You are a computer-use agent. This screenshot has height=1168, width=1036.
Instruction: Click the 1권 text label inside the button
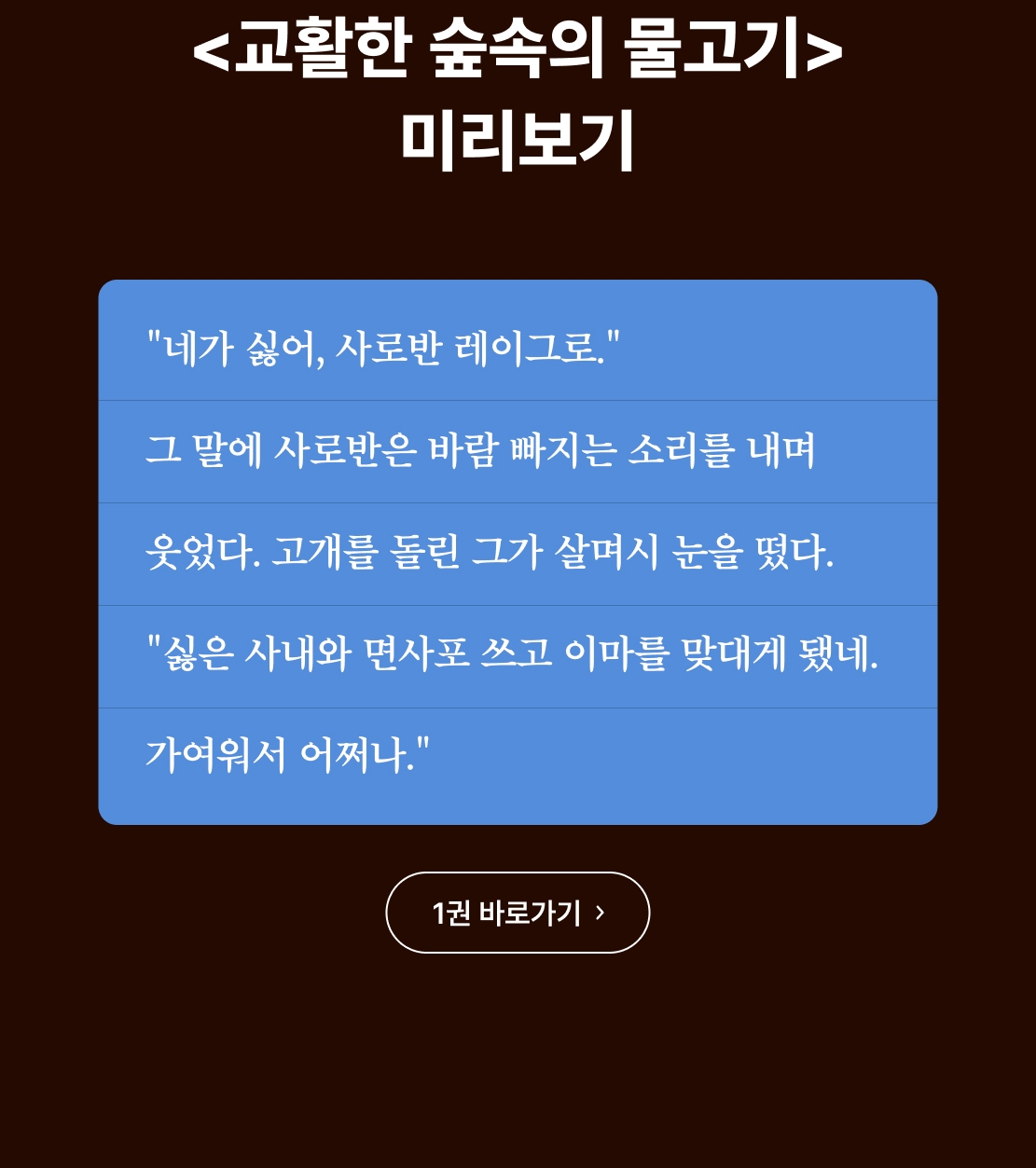click(453, 912)
